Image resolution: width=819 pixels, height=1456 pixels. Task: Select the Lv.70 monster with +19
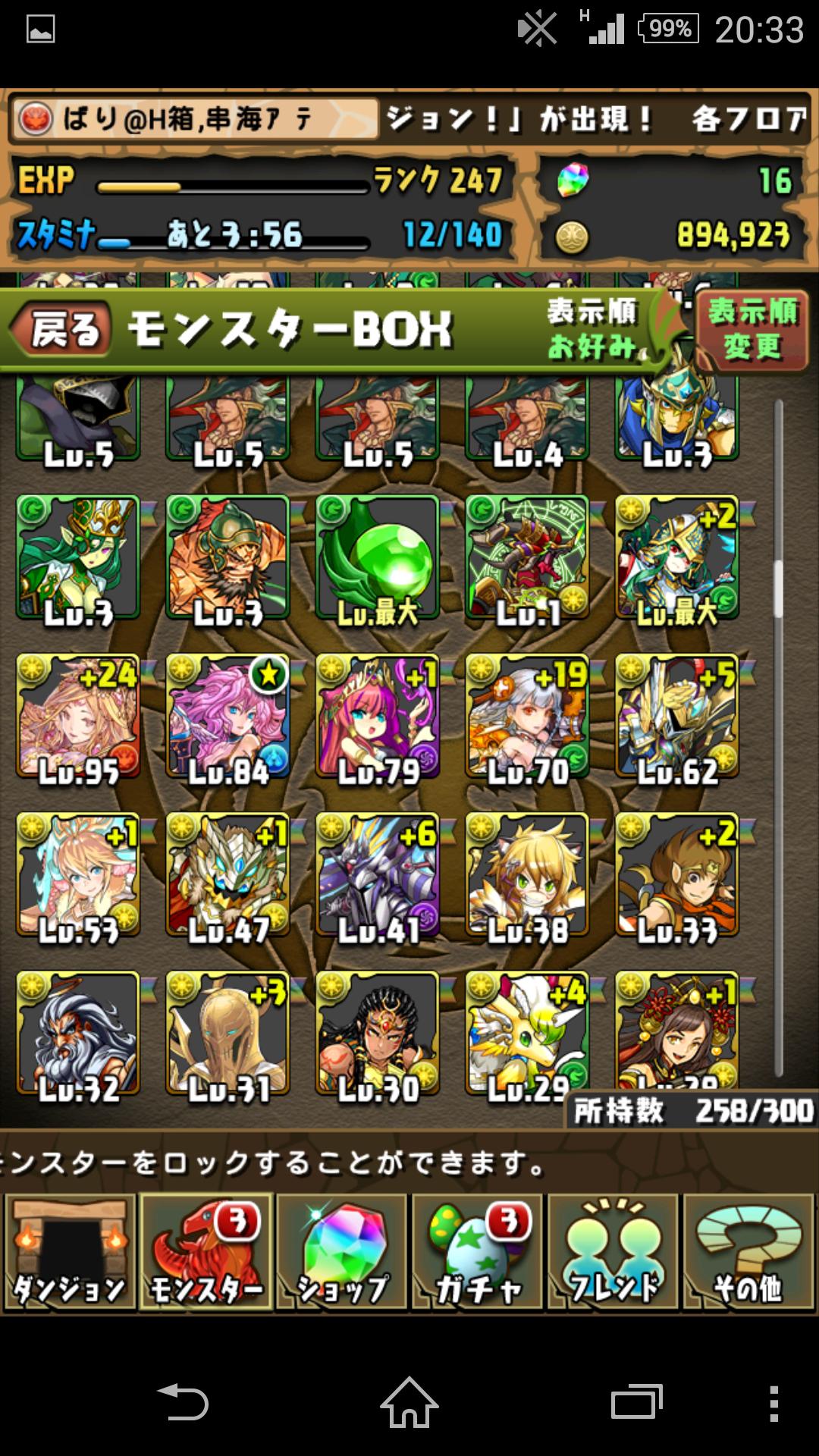(527, 717)
